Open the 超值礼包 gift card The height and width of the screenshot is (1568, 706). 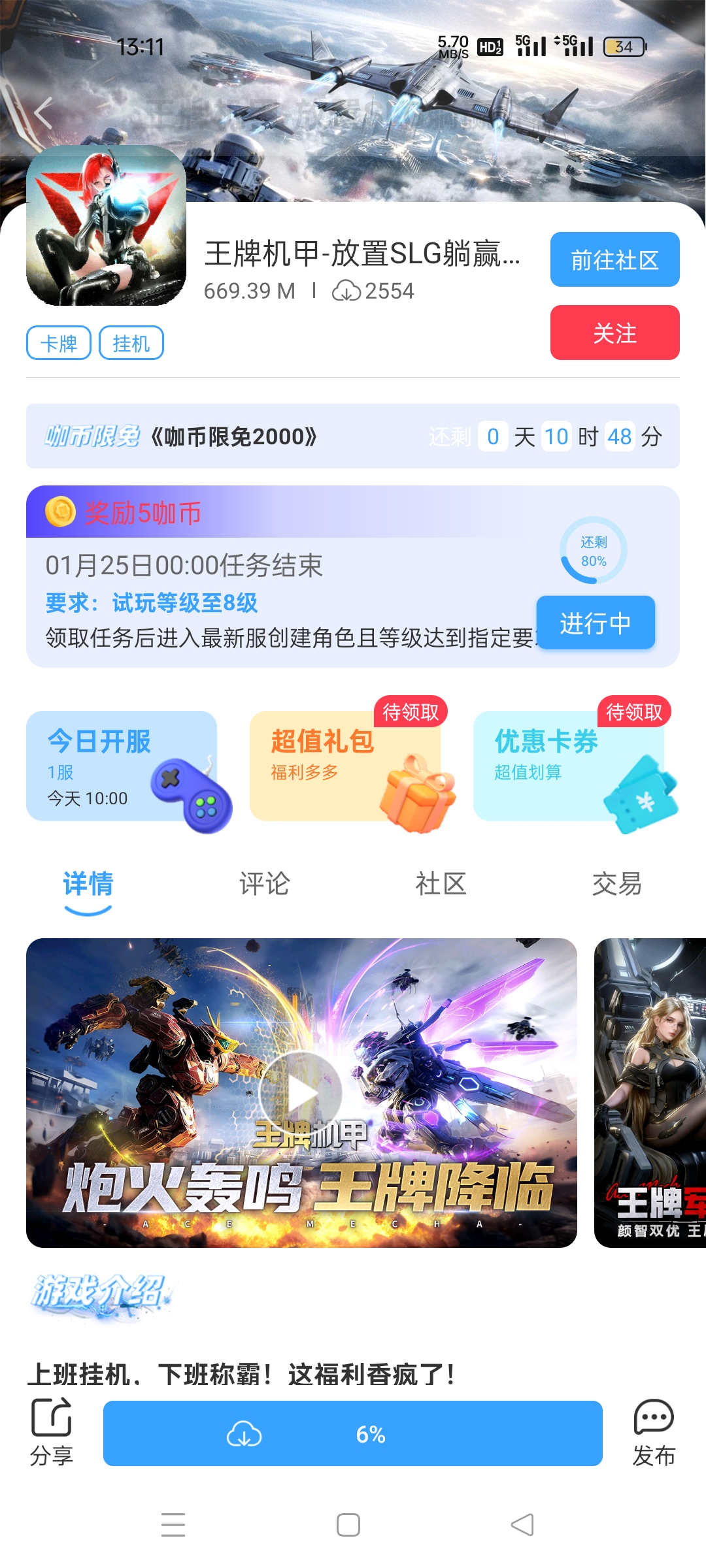tap(345, 766)
